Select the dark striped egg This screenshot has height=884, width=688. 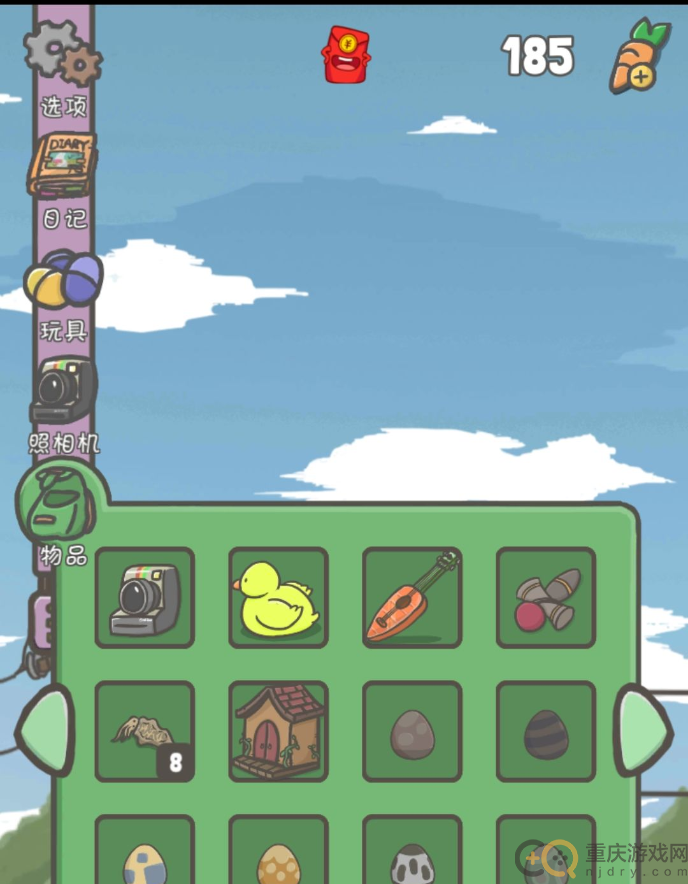point(546,731)
